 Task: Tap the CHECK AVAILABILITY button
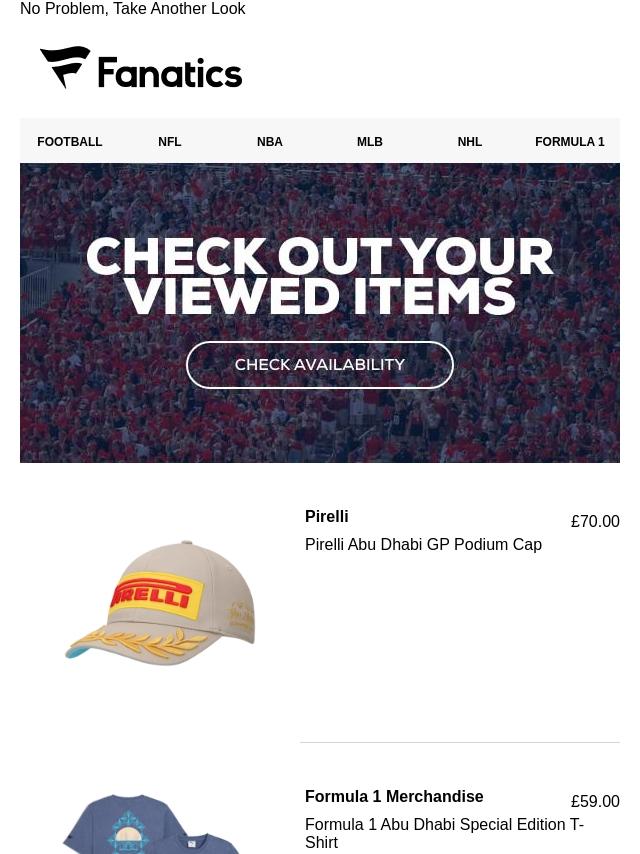(x=320, y=365)
